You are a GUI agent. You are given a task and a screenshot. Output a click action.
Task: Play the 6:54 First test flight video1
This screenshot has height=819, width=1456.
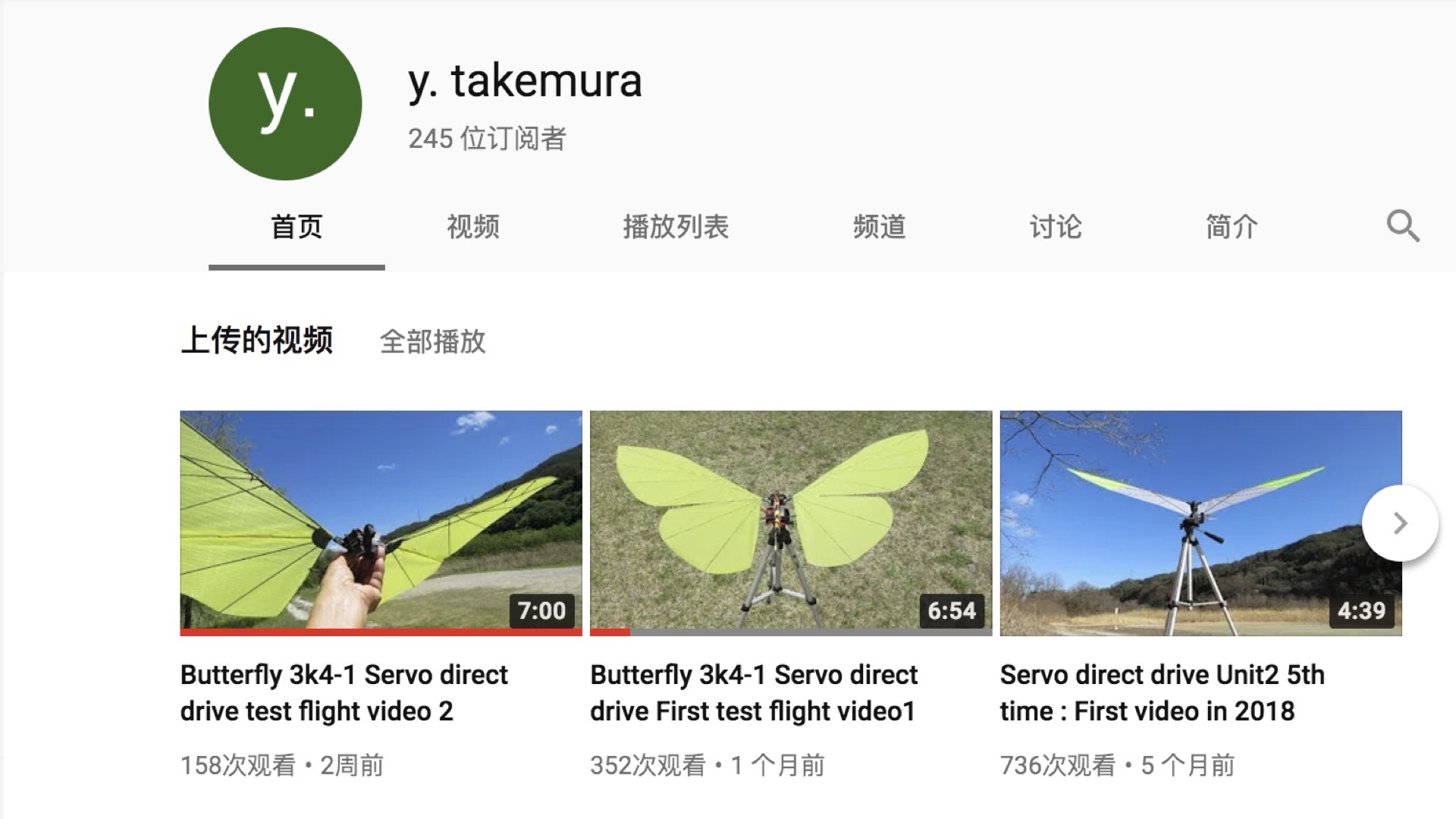[790, 522]
